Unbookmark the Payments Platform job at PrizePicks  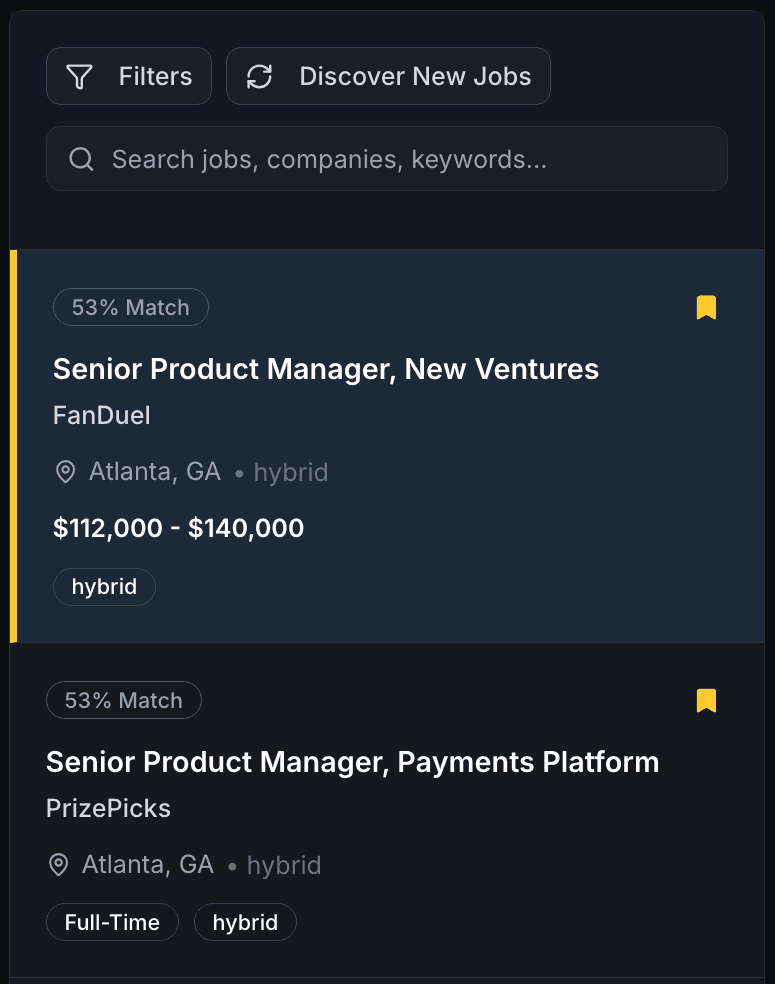pos(707,700)
